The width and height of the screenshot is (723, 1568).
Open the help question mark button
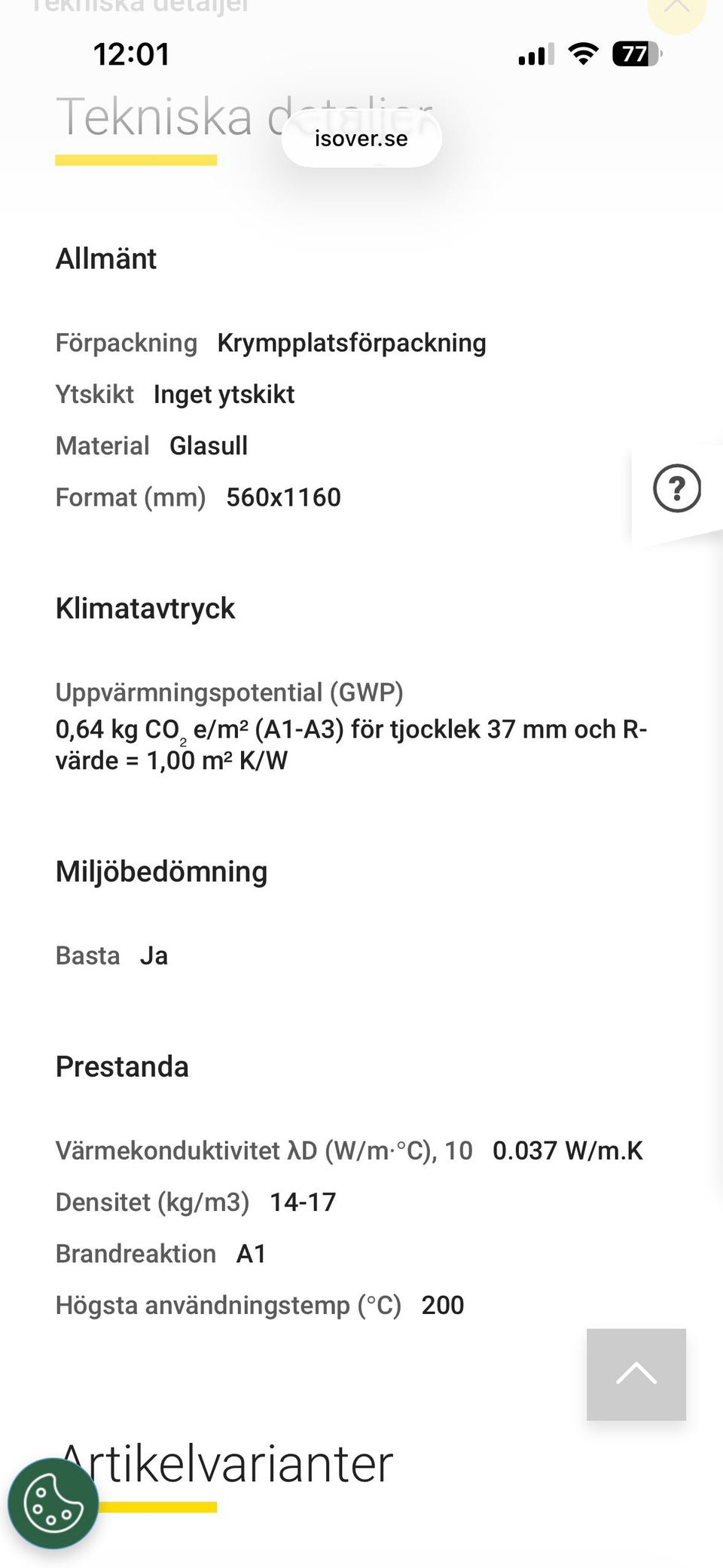676,488
